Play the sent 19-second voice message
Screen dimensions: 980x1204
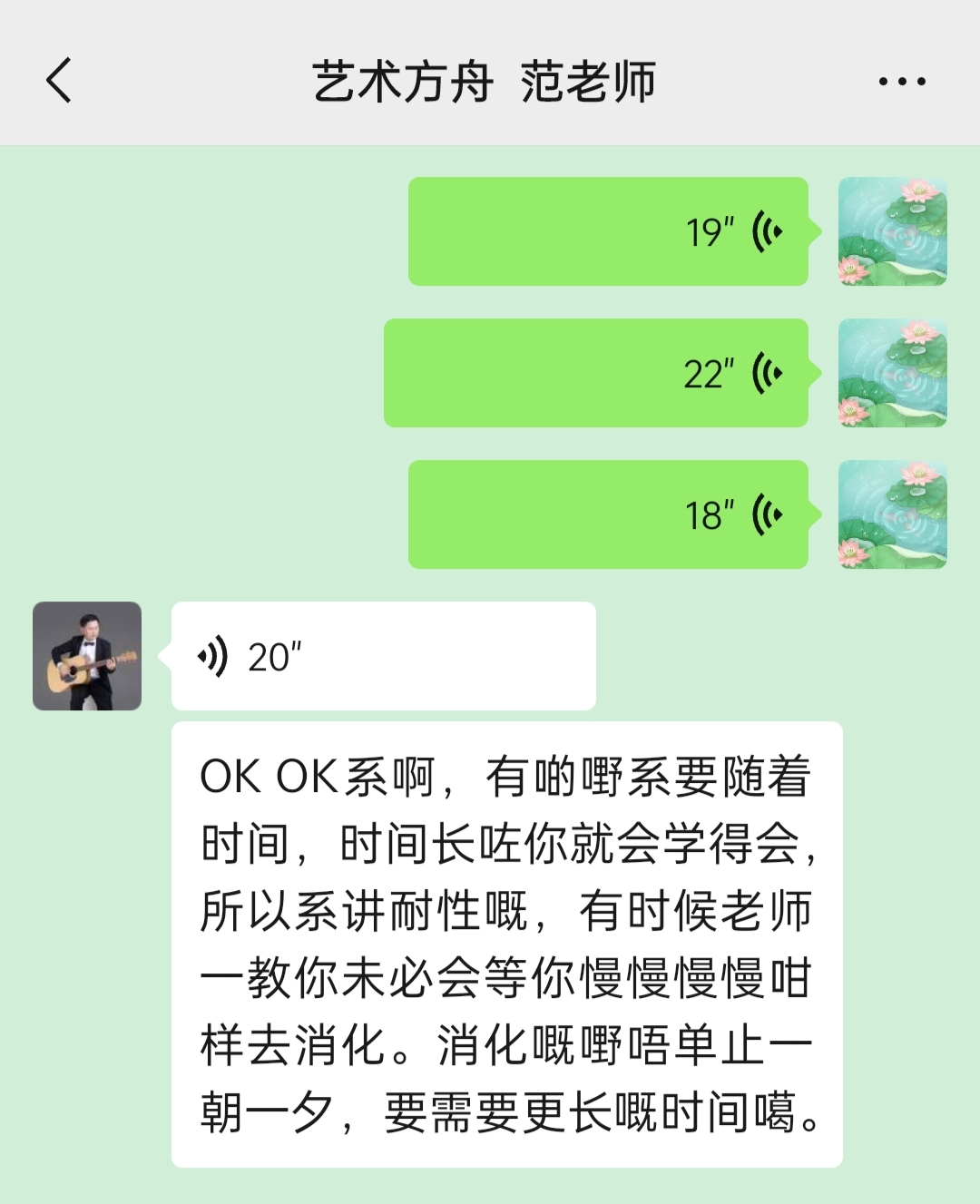point(608,231)
